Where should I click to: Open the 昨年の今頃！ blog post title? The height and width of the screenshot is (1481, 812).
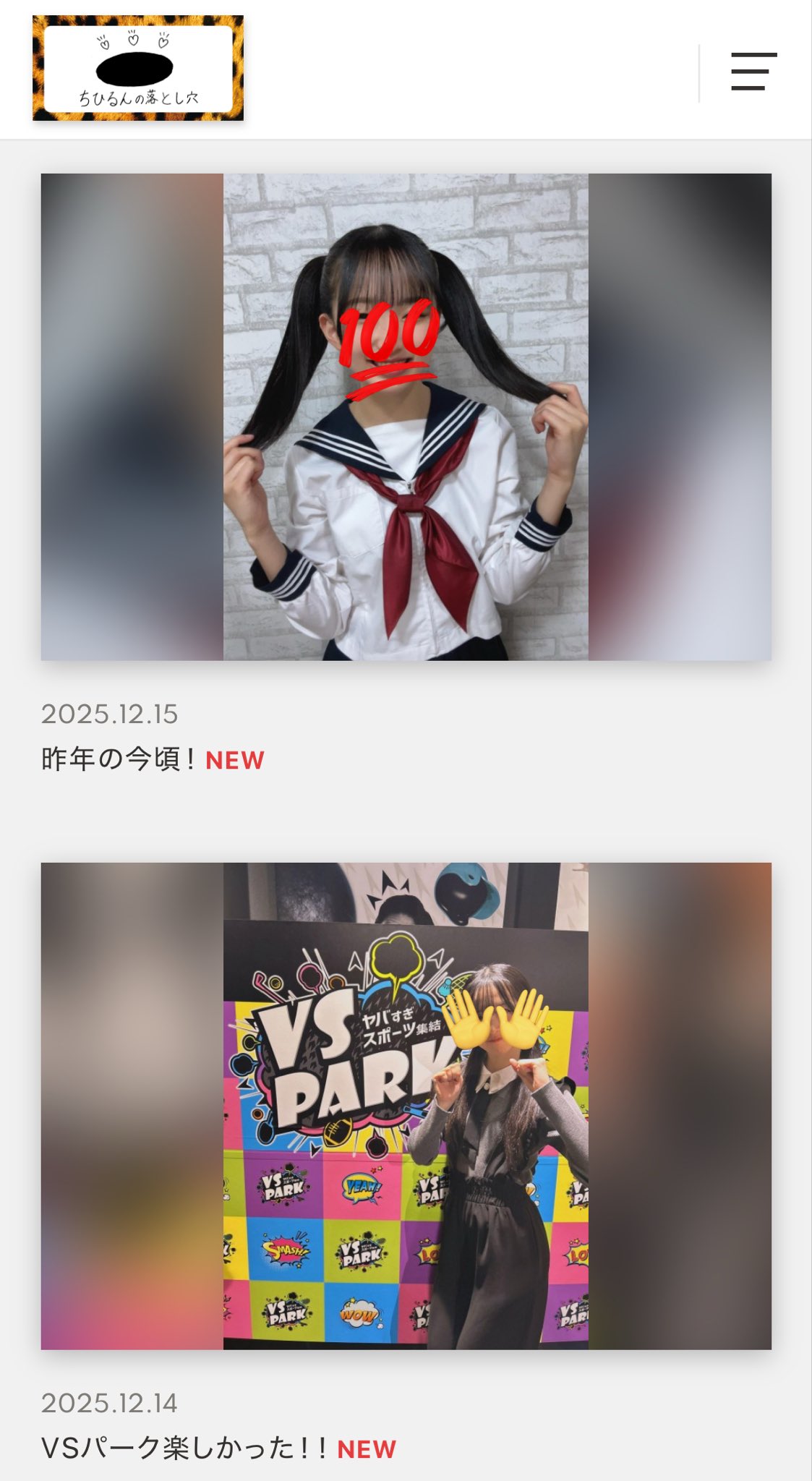(119, 760)
